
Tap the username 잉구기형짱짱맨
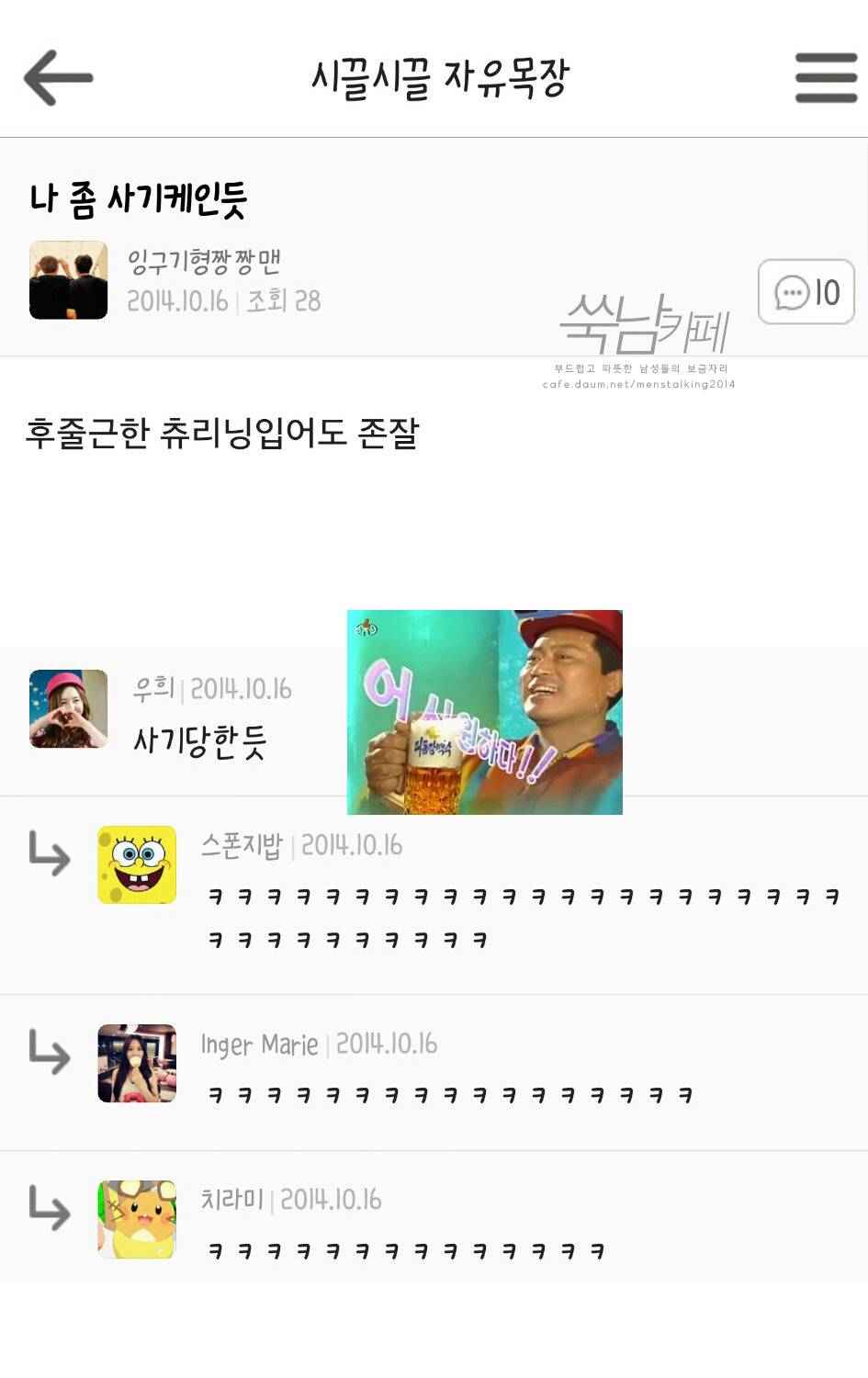click(204, 260)
